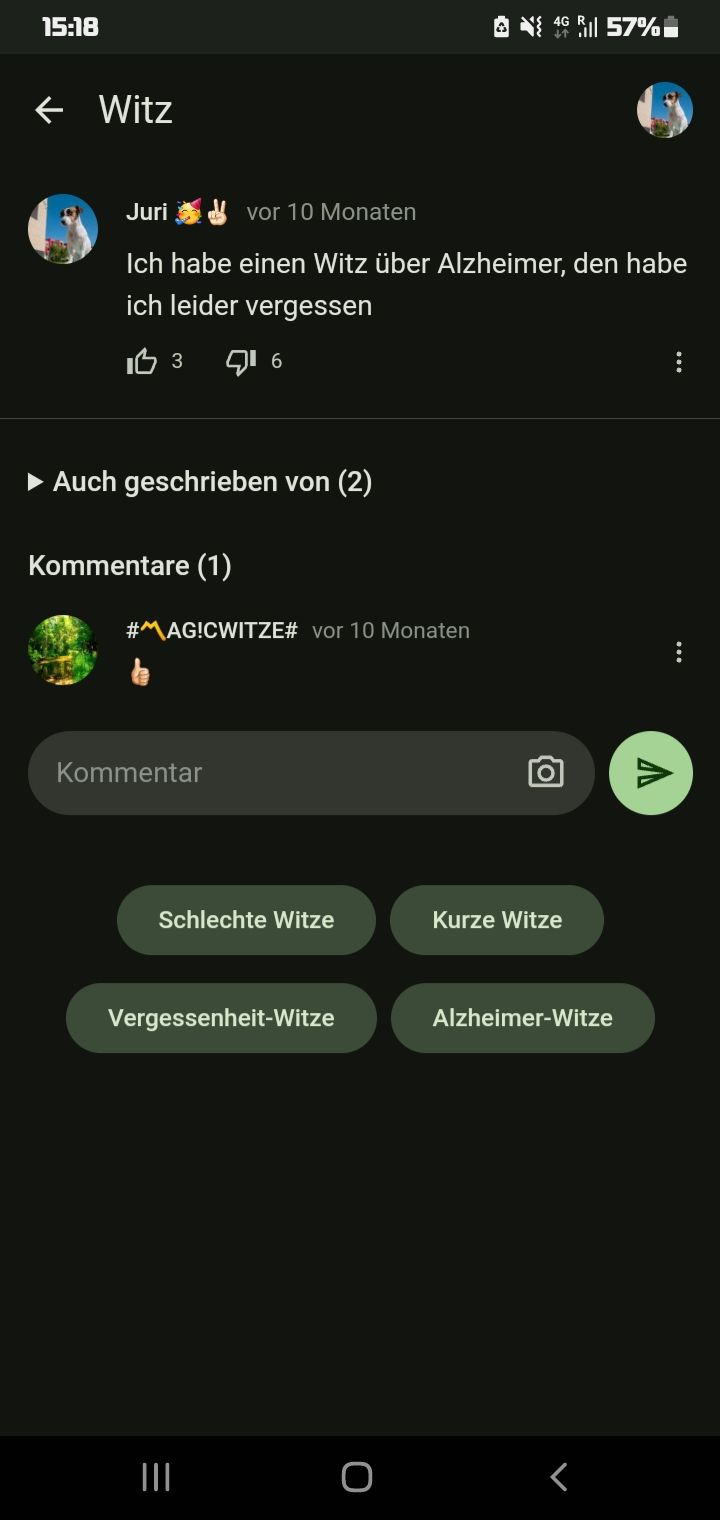Open overflow menu for Juri's joke
720x1520 pixels.
679,362
